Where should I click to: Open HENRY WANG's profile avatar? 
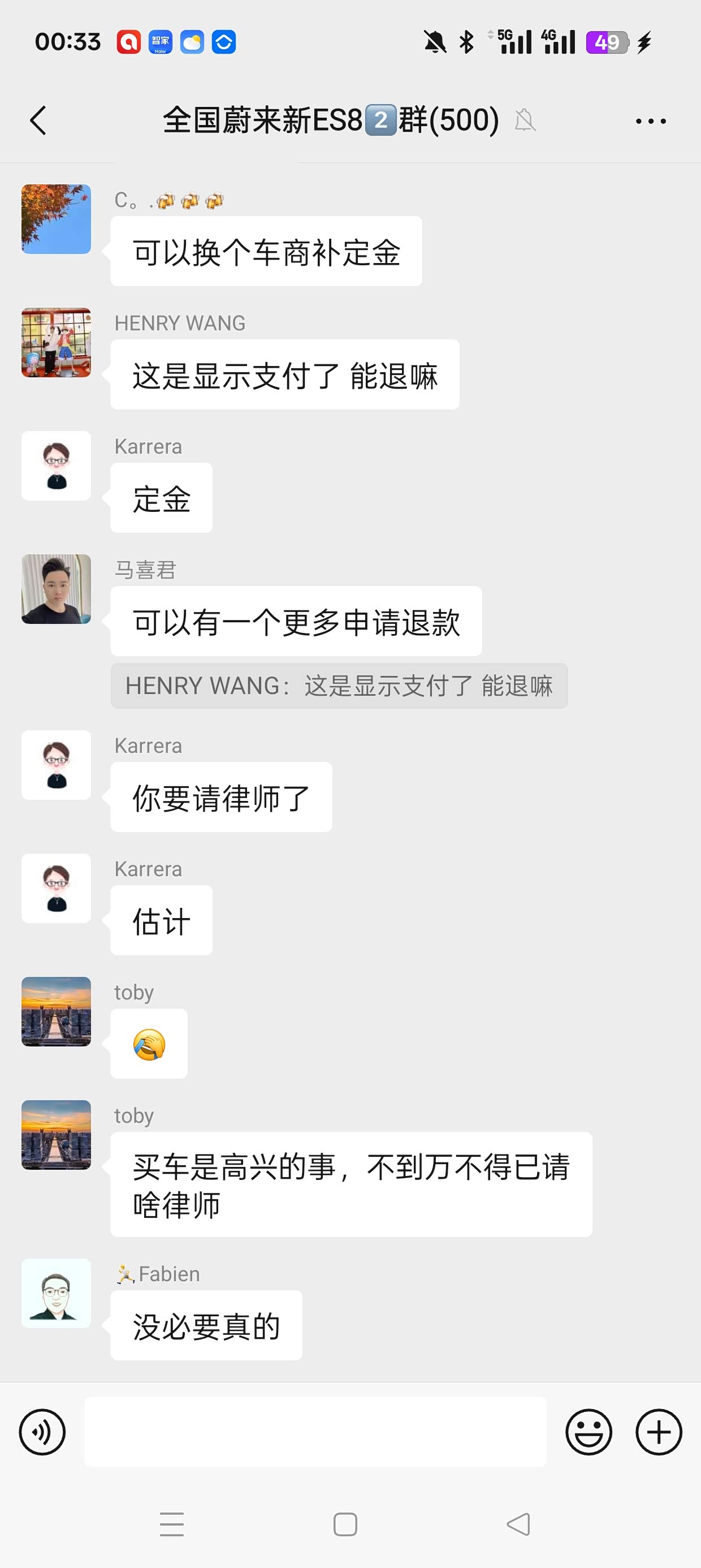coord(55,343)
